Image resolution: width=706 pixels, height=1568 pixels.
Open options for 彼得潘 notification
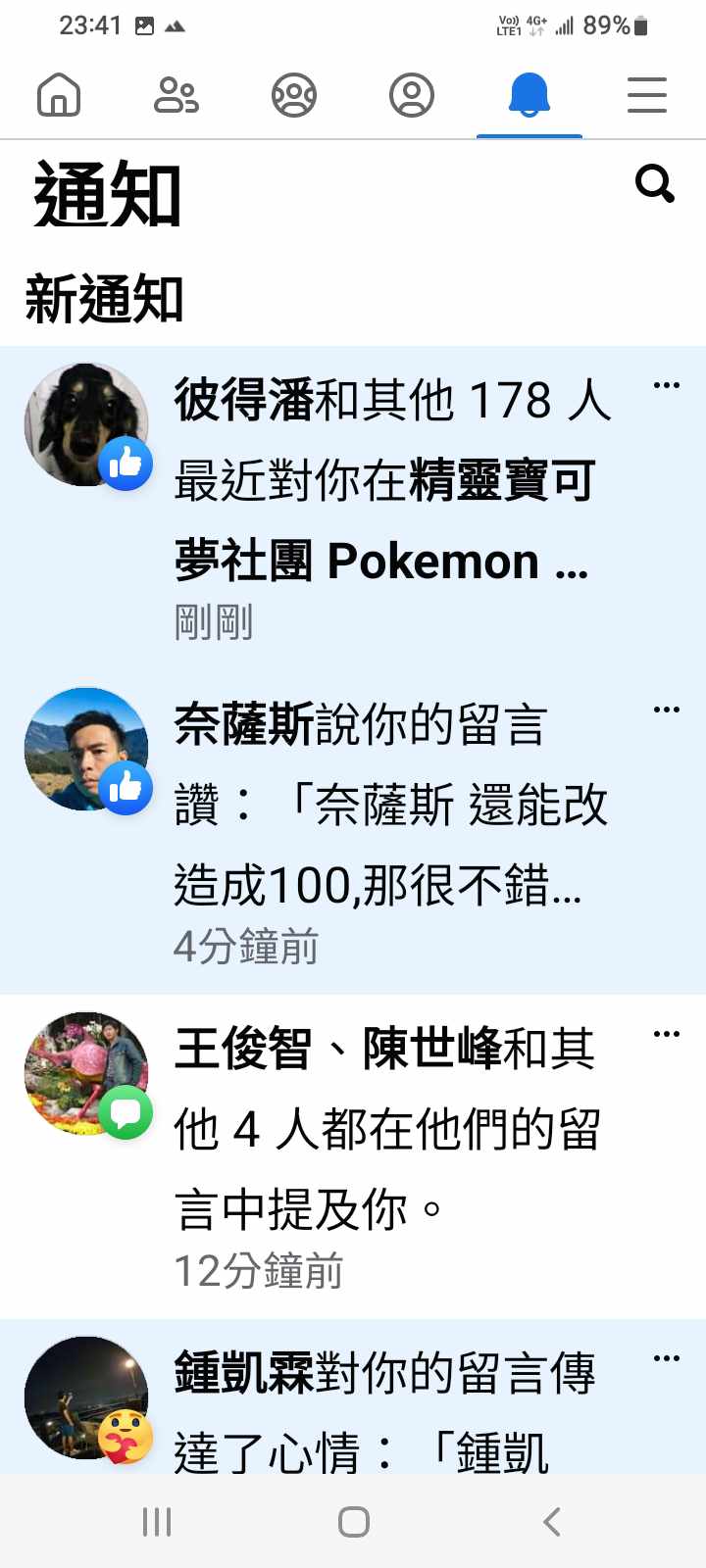pos(667,385)
